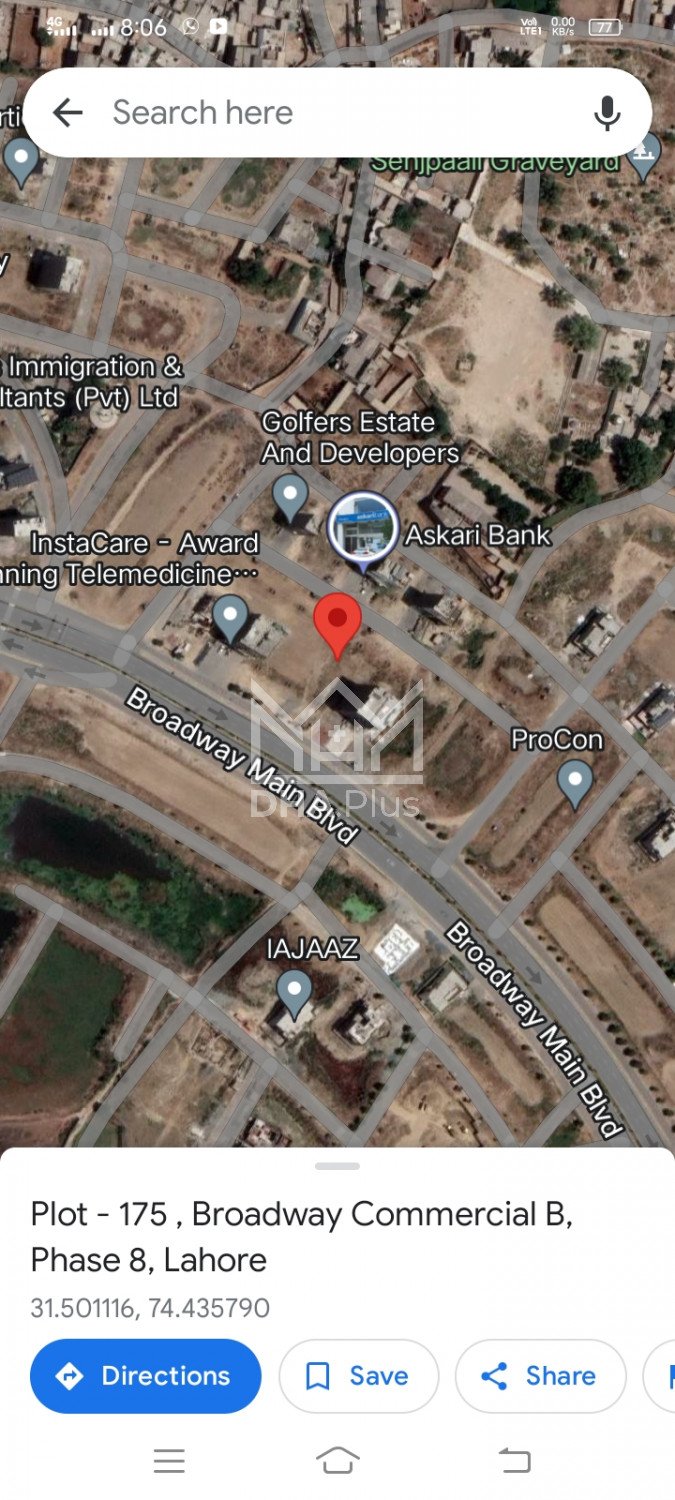Select the Golfers Estate And Developers pin
This screenshot has width=675, height=1500.
click(291, 495)
